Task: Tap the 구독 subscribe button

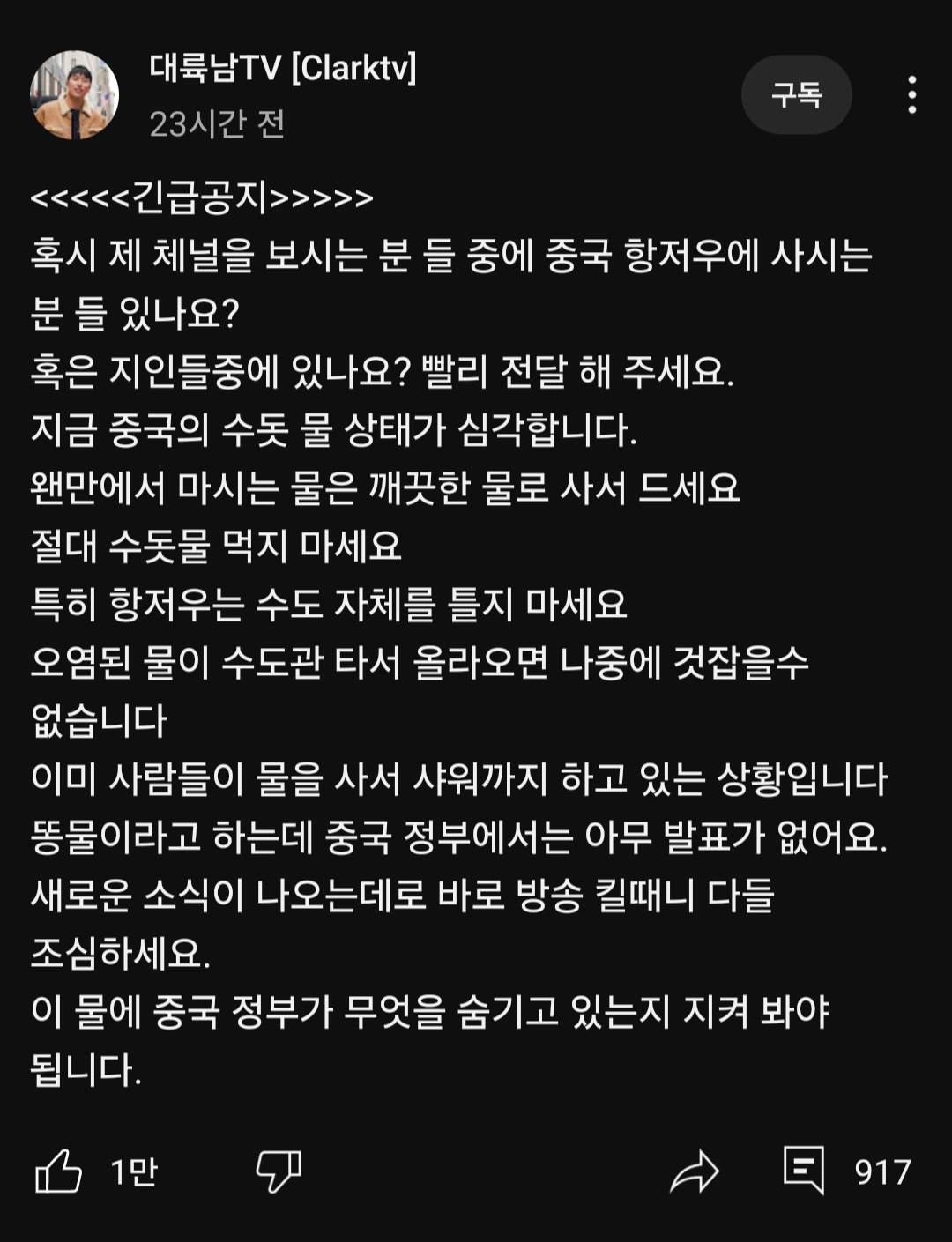Action: click(x=796, y=95)
